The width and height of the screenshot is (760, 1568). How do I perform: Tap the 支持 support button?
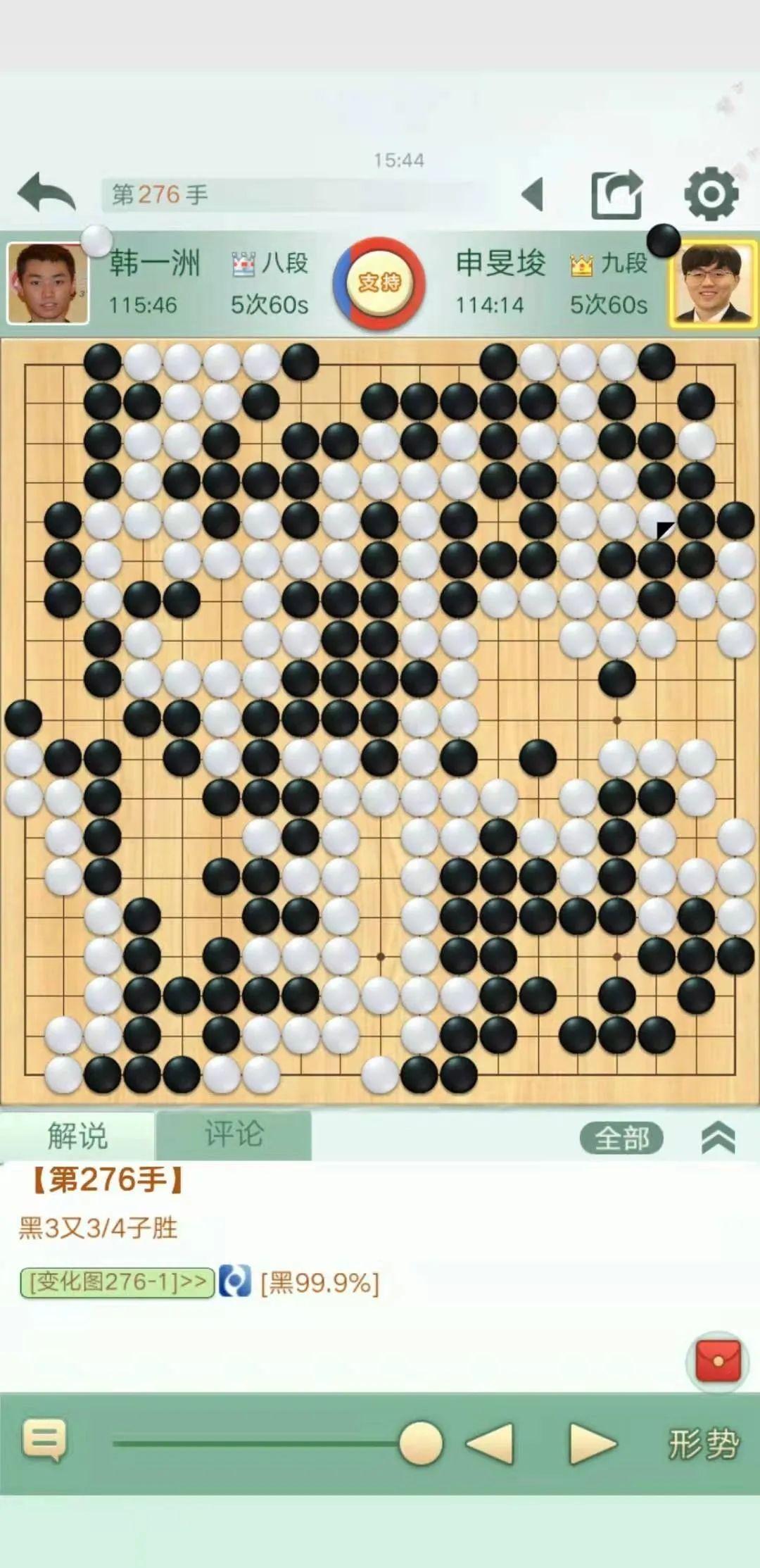click(379, 283)
